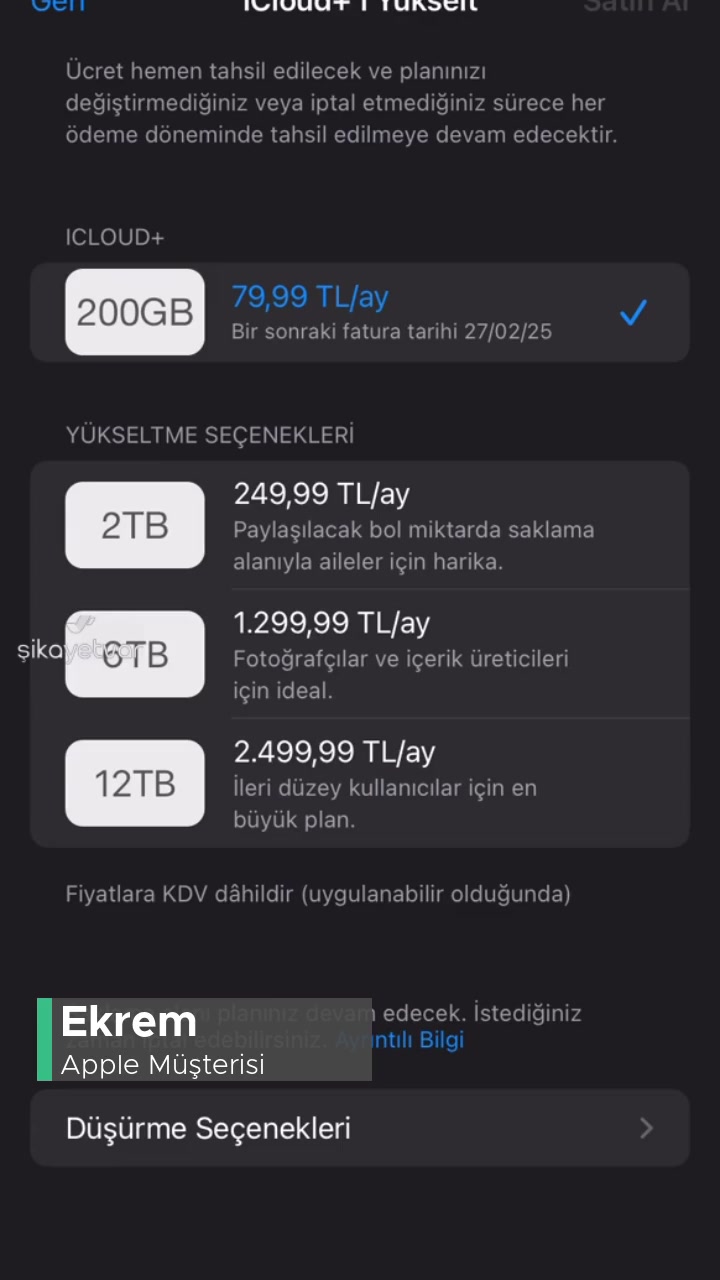Open the ICLOUD+ section header
720x1280 pixels.
(x=114, y=237)
